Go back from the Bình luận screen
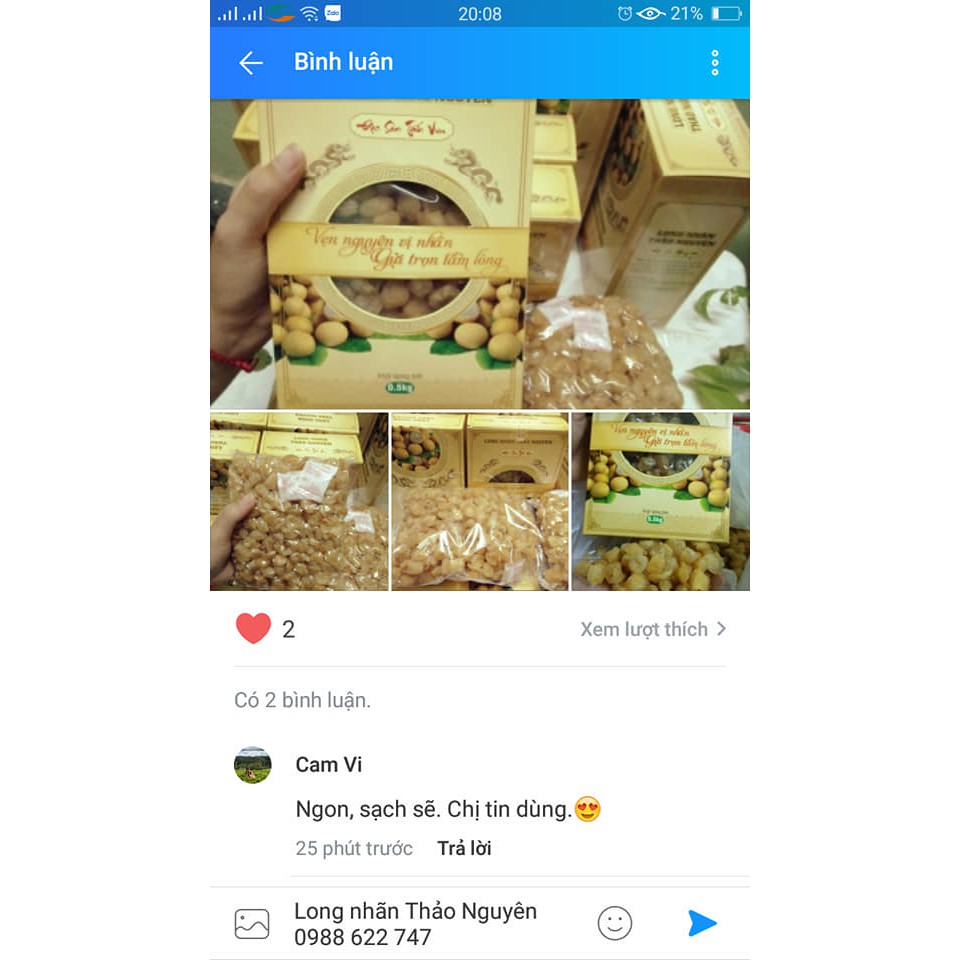 tap(250, 63)
